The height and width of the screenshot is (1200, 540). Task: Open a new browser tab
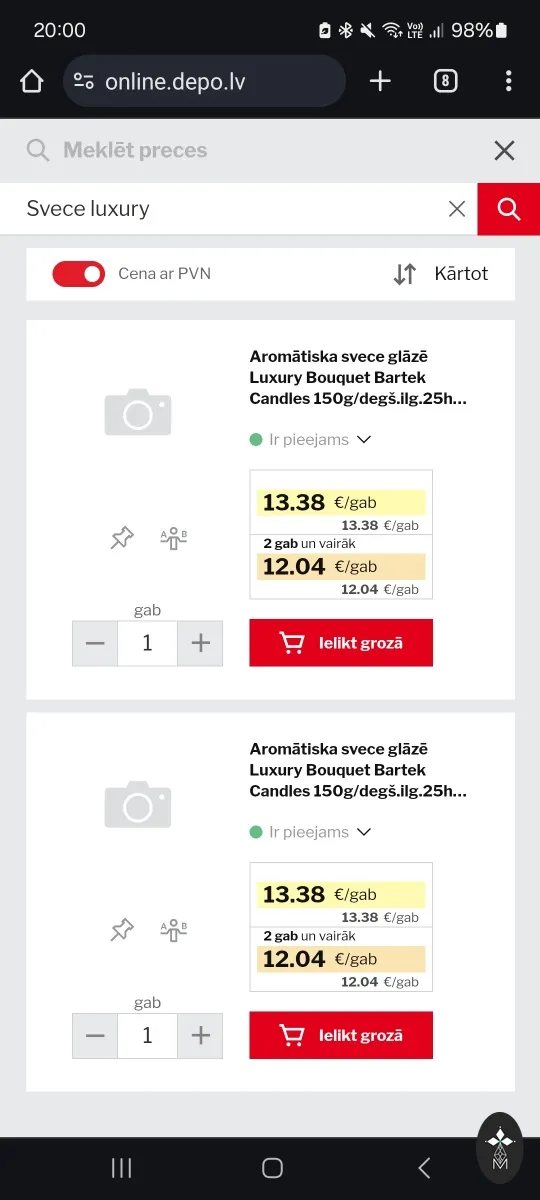pyautogui.click(x=380, y=82)
